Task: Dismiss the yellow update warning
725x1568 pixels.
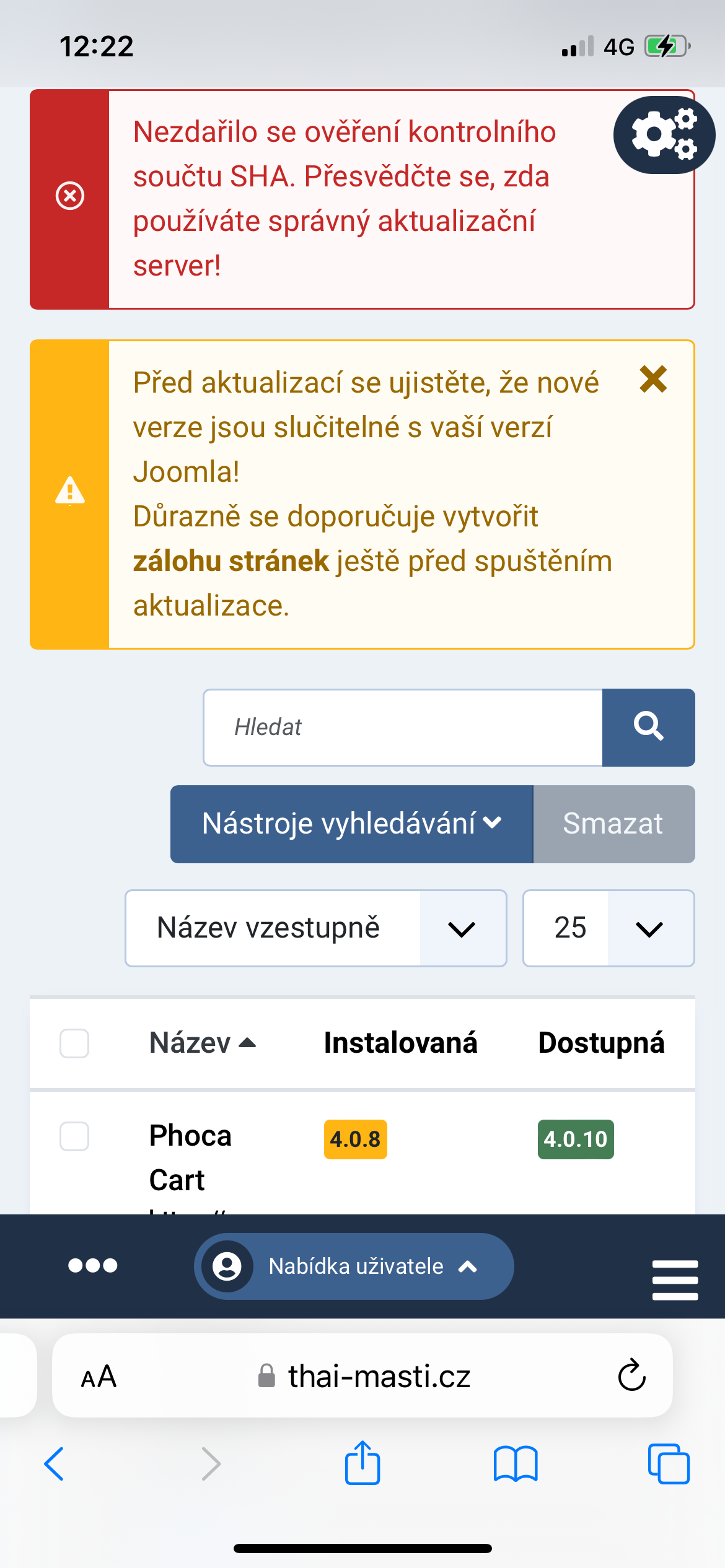Action: tap(653, 379)
